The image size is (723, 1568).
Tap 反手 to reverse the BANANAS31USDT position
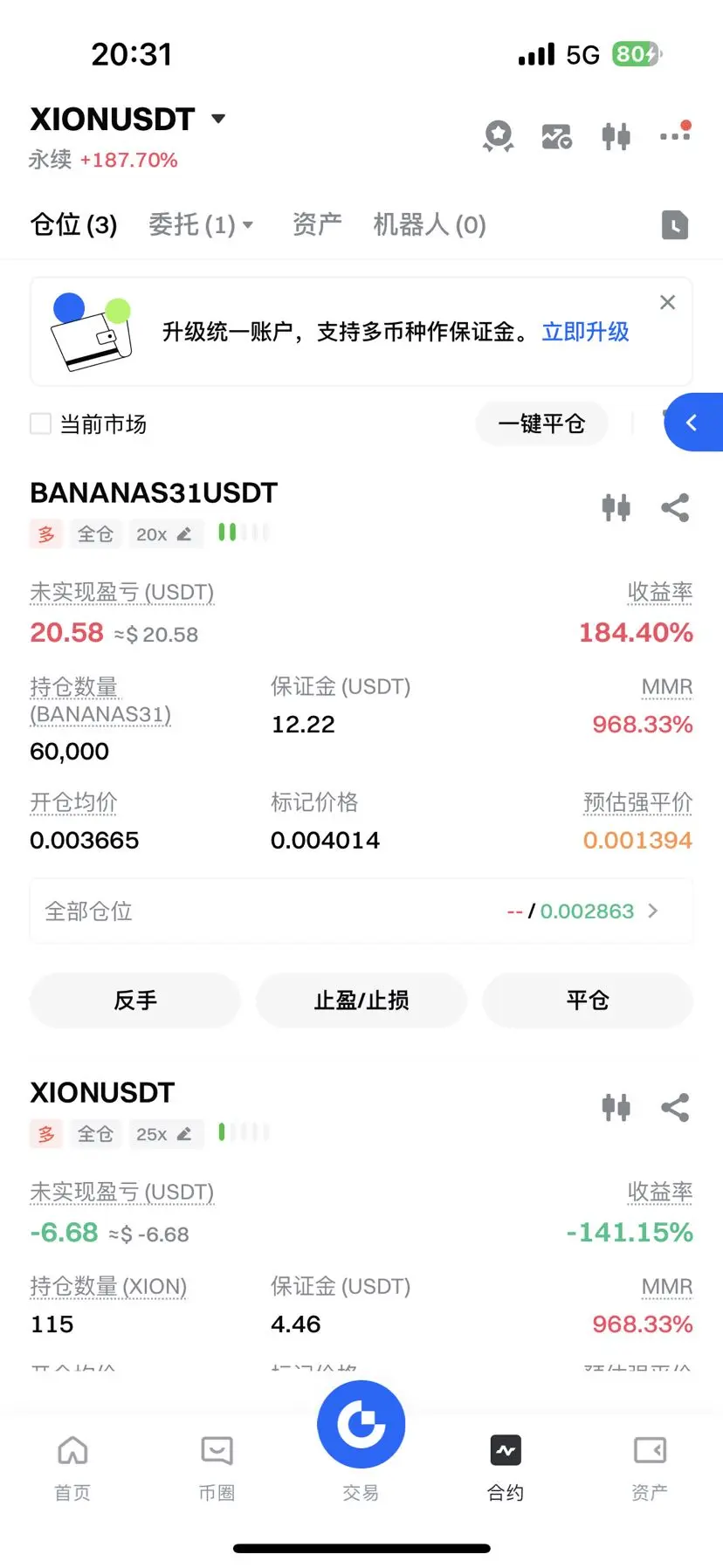coord(135,1001)
